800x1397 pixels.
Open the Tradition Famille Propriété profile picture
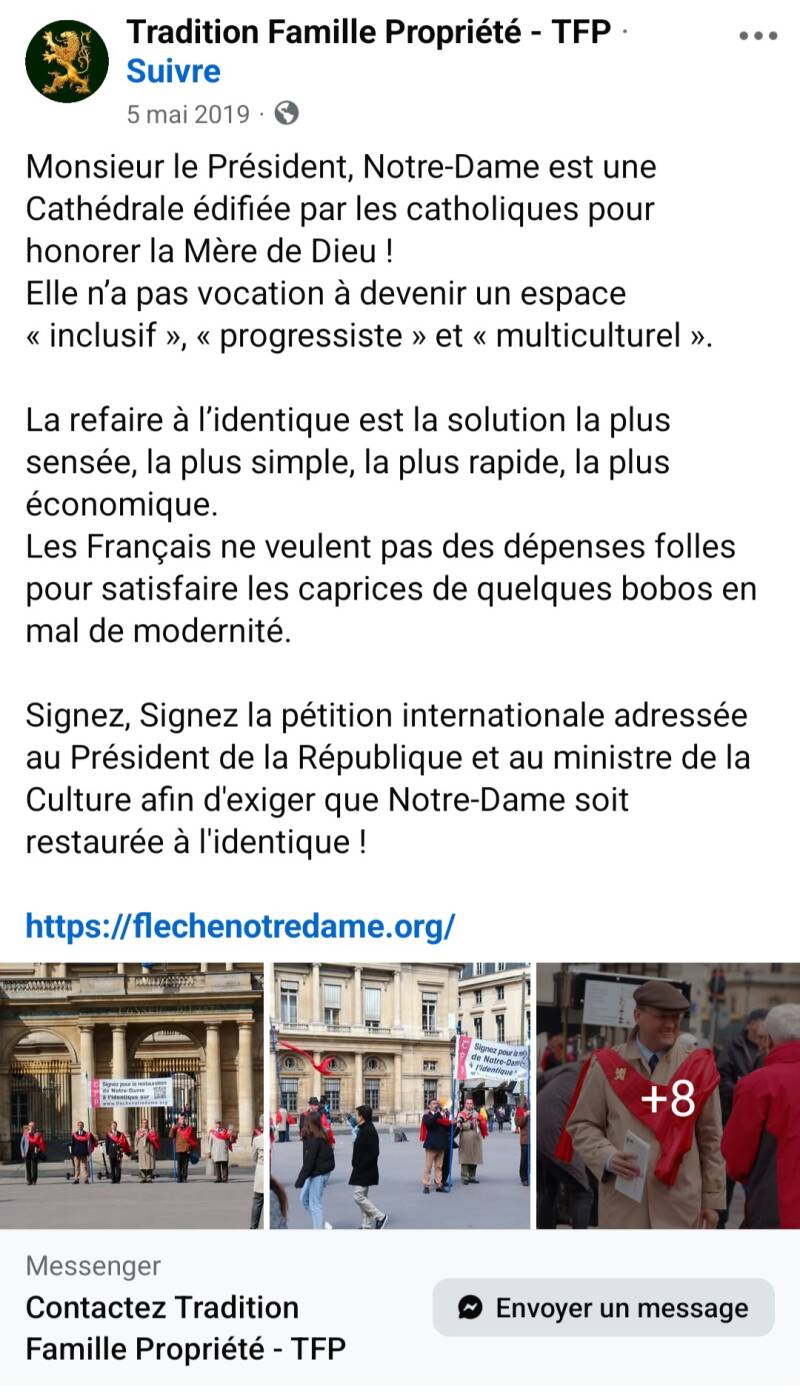coord(67,61)
